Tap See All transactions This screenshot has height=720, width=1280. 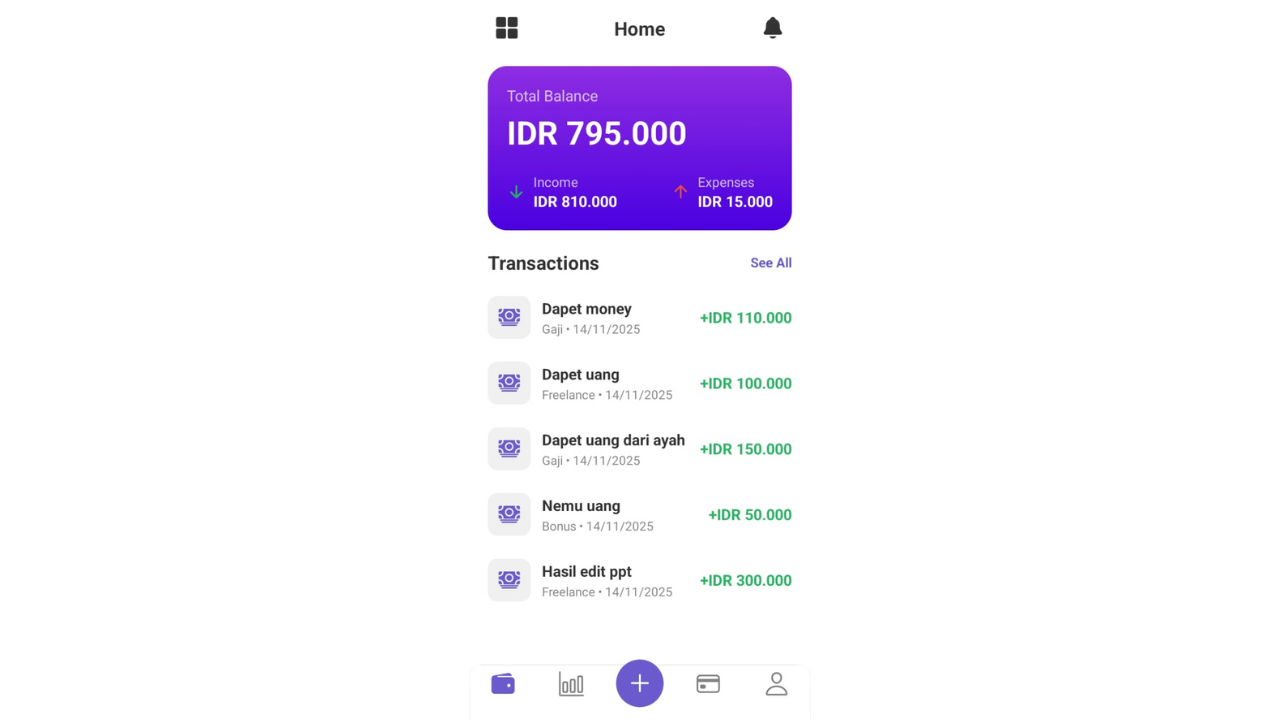[x=770, y=263]
